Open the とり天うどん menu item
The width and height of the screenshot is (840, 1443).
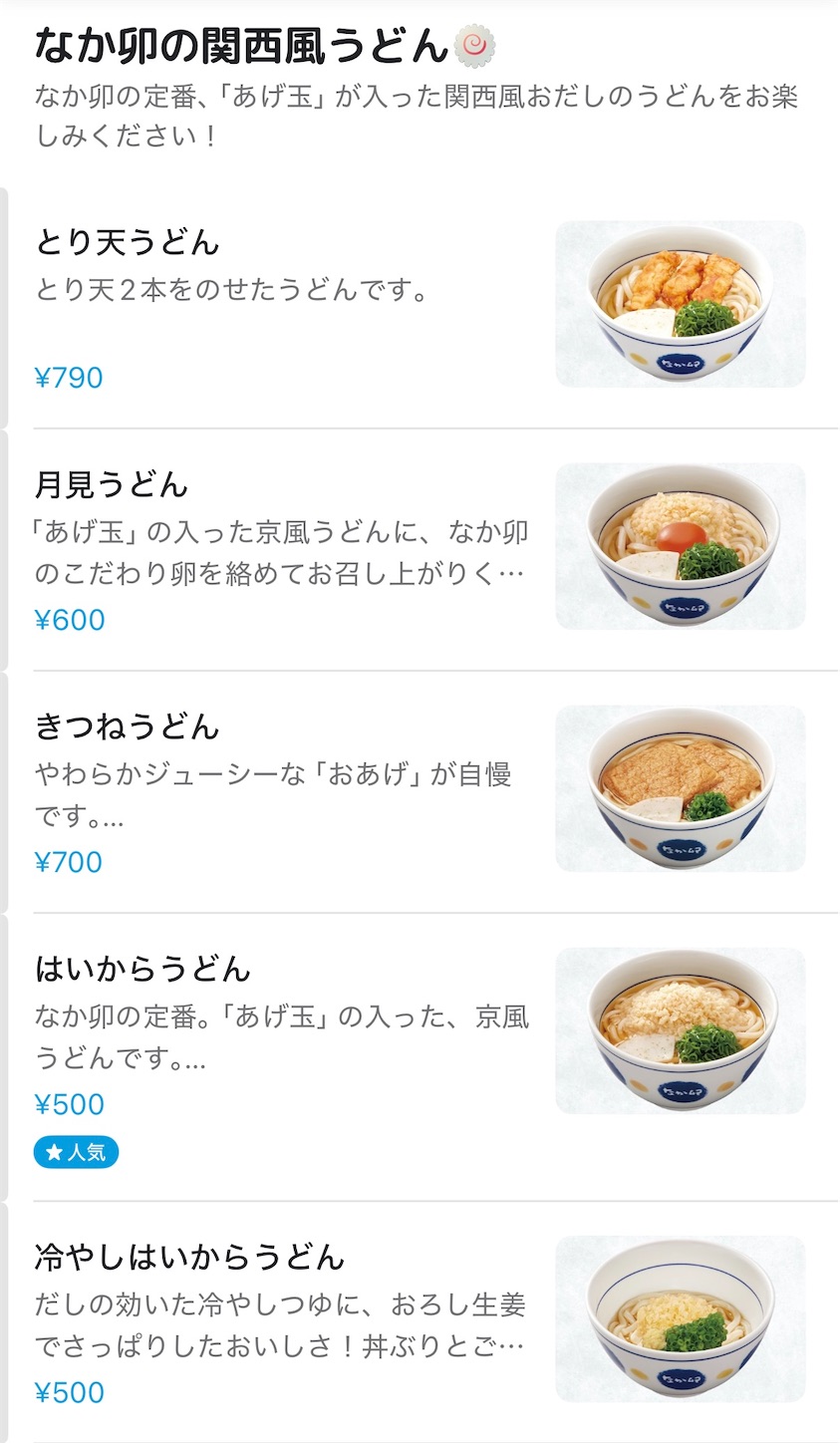420,307
